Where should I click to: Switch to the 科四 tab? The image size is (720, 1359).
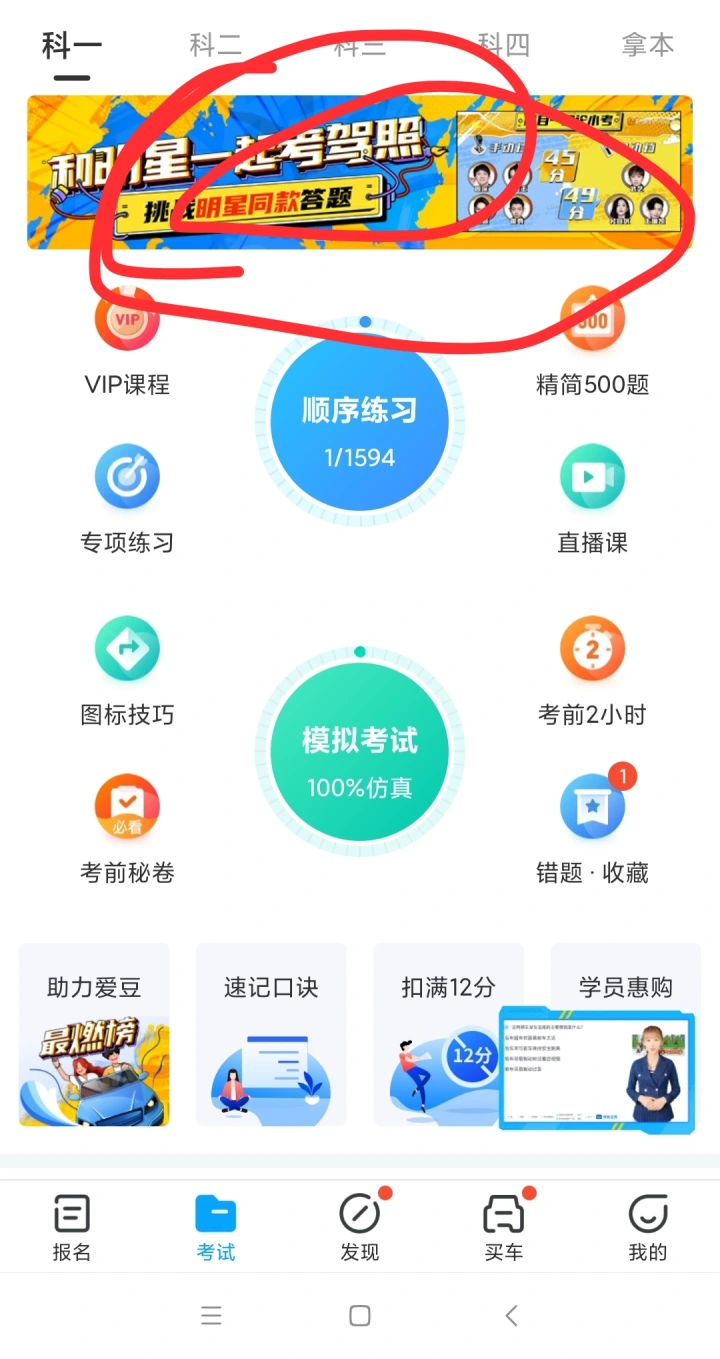click(x=503, y=45)
